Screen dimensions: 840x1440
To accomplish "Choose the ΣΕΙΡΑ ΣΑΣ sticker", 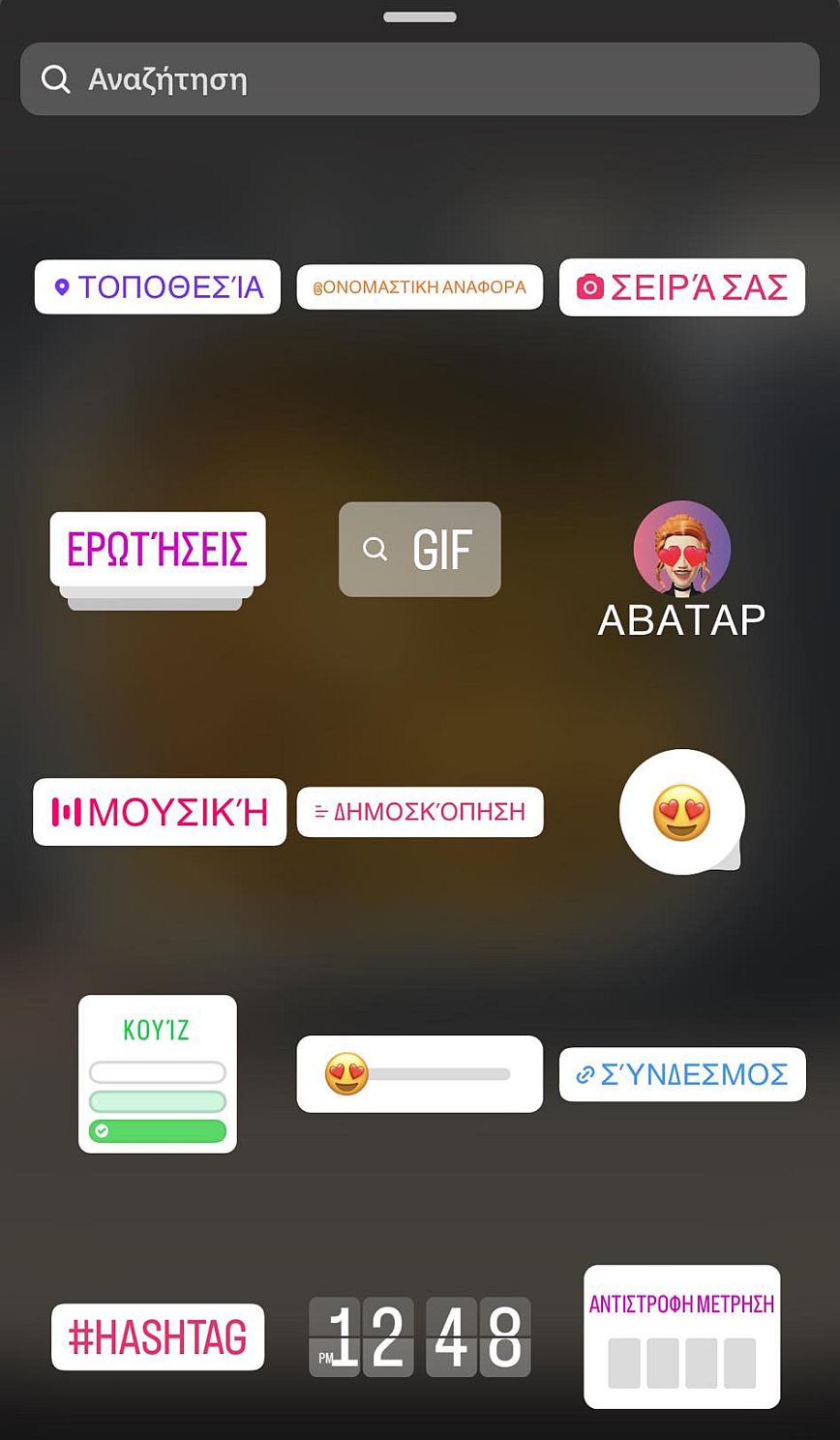I will (x=681, y=287).
